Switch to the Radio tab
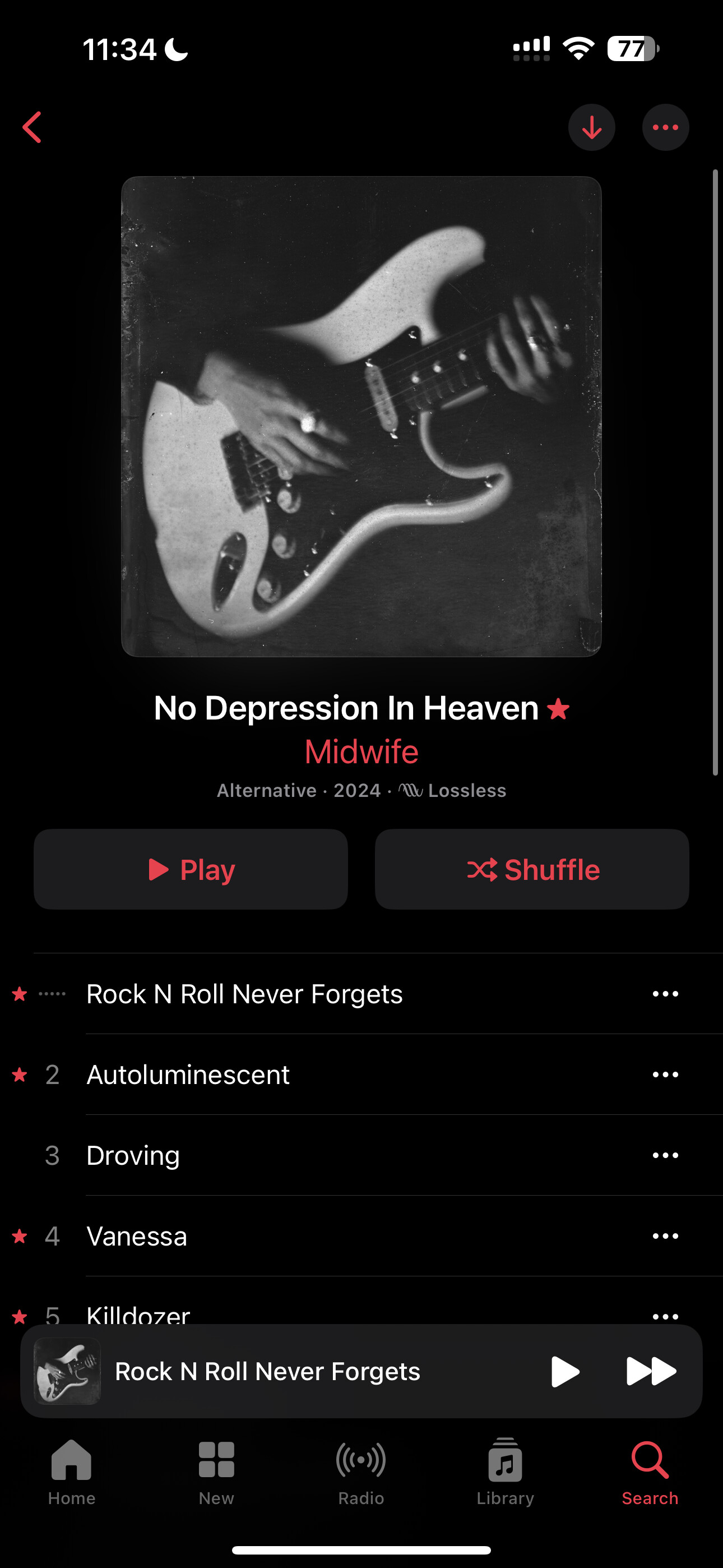The height and width of the screenshot is (1568, 723). [x=361, y=1471]
